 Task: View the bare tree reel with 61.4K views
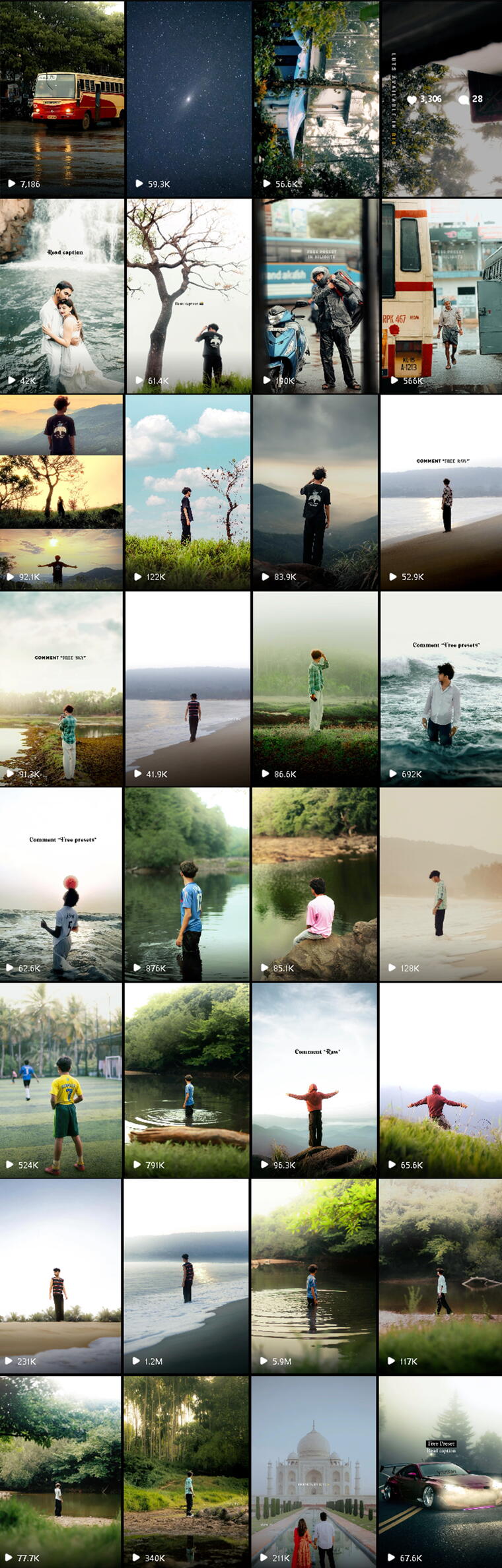188,296
